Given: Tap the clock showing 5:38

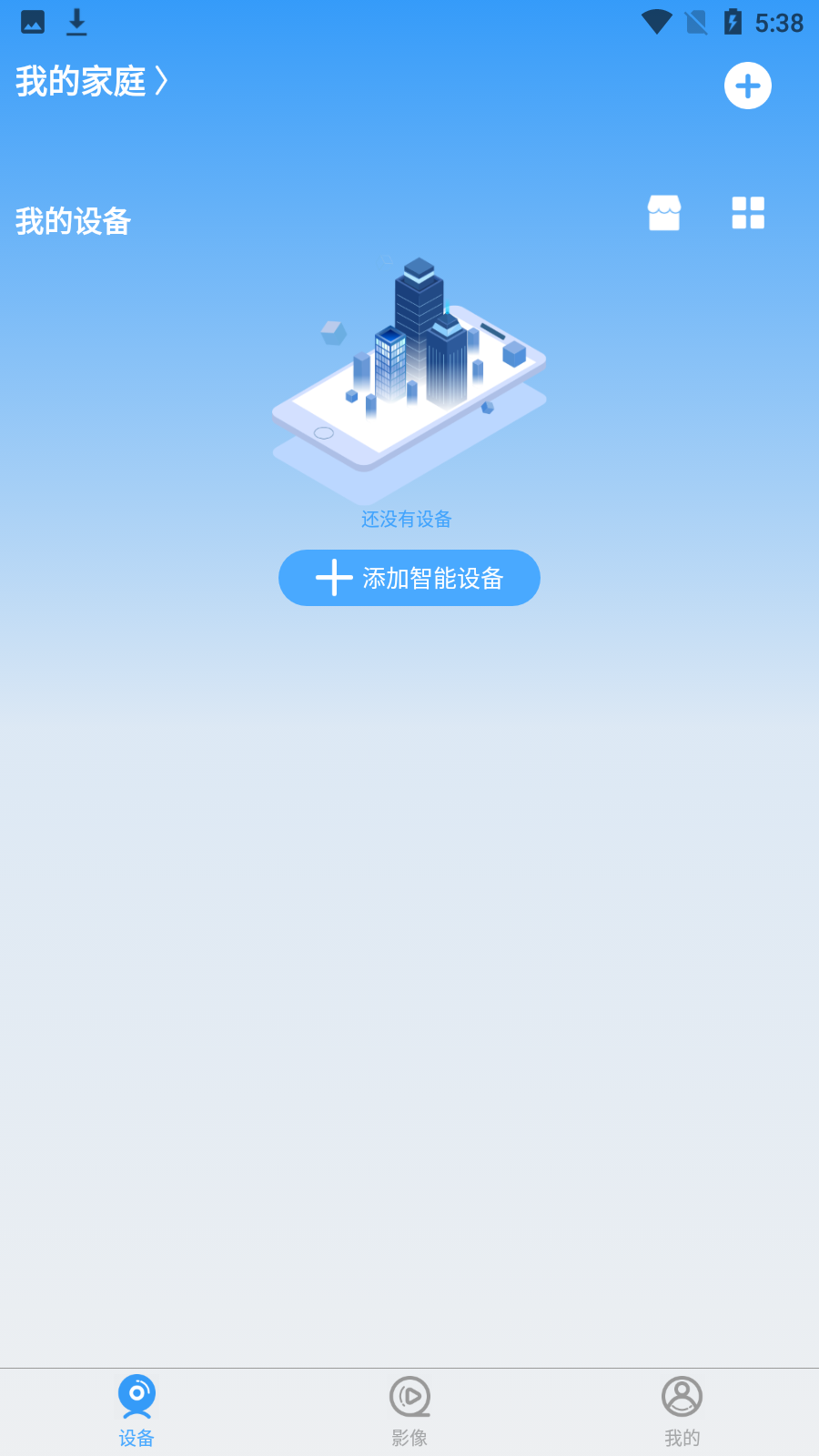Looking at the screenshot, I should pyautogui.click(x=780, y=23).
